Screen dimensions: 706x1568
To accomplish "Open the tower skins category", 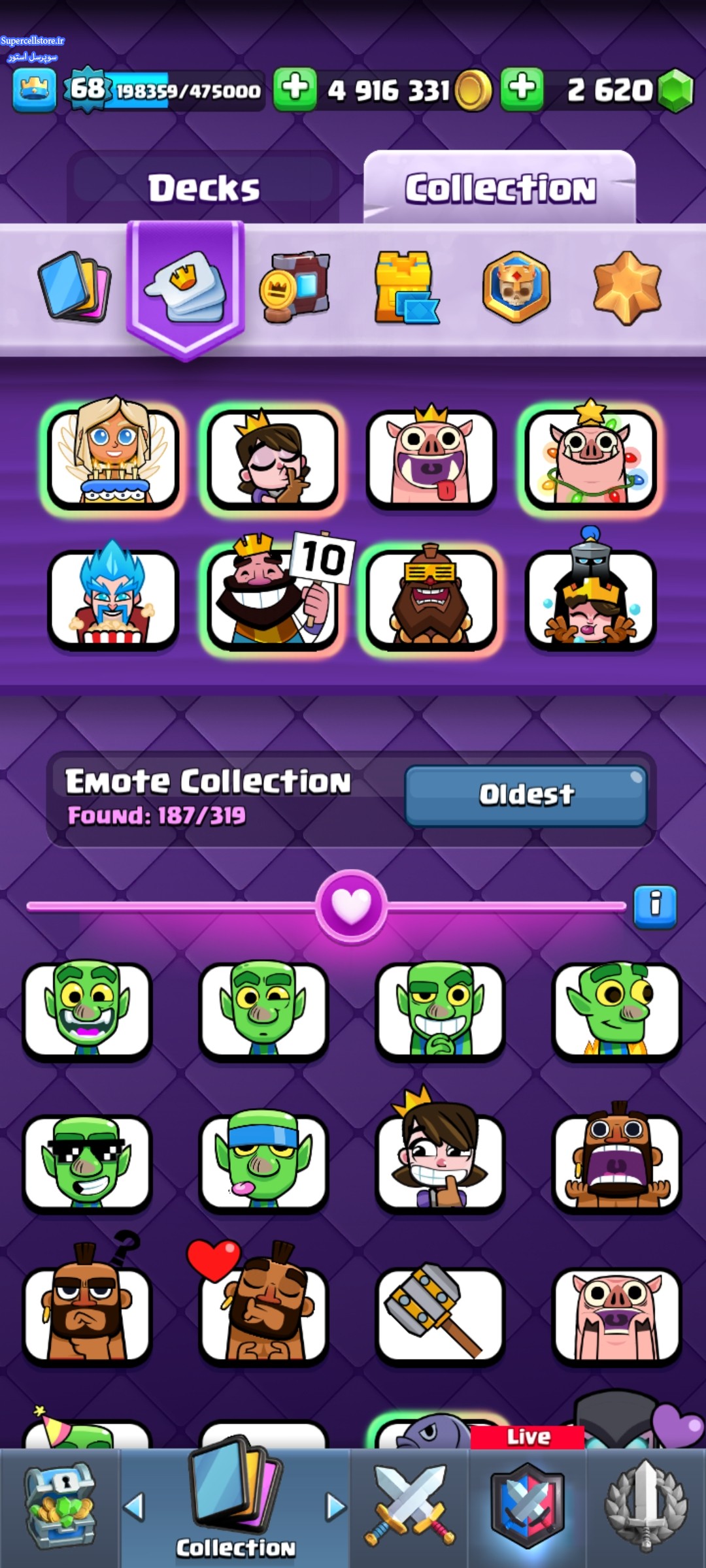I will [405, 288].
